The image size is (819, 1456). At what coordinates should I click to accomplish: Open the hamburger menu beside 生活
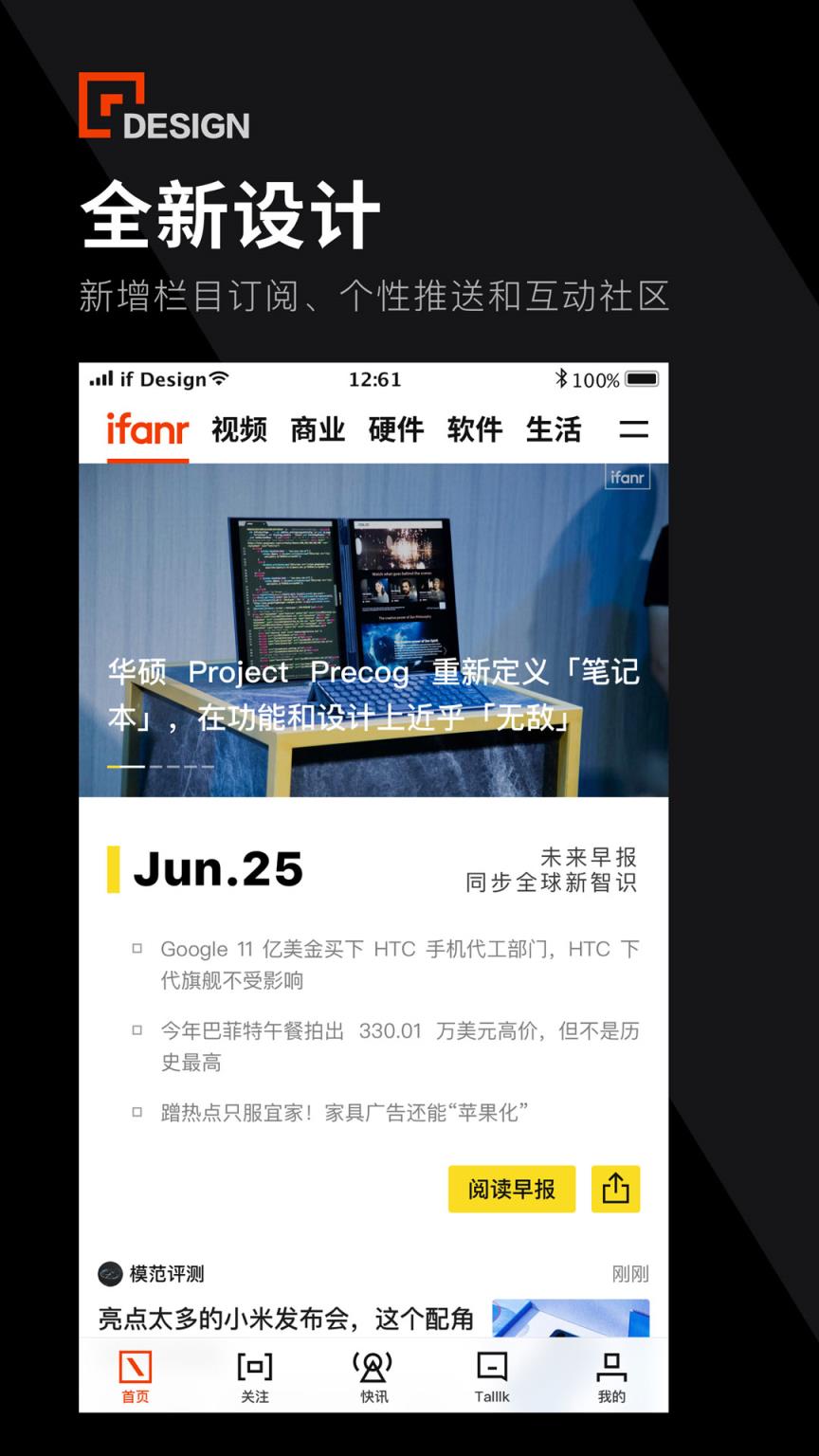tap(634, 430)
